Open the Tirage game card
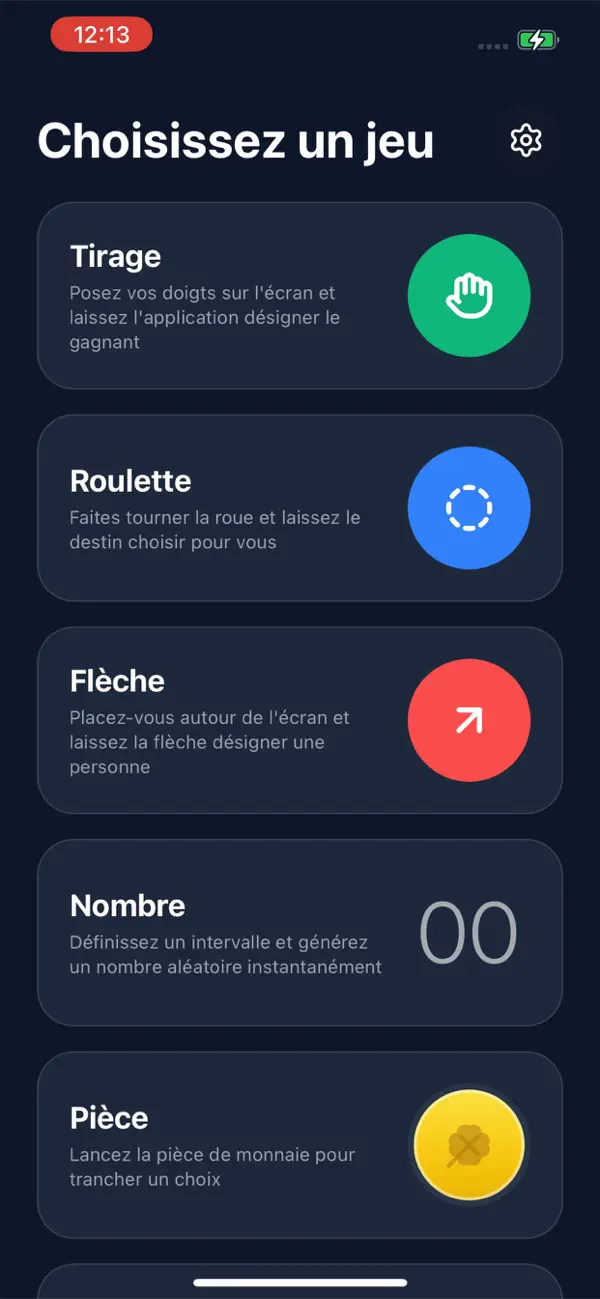 [300, 295]
